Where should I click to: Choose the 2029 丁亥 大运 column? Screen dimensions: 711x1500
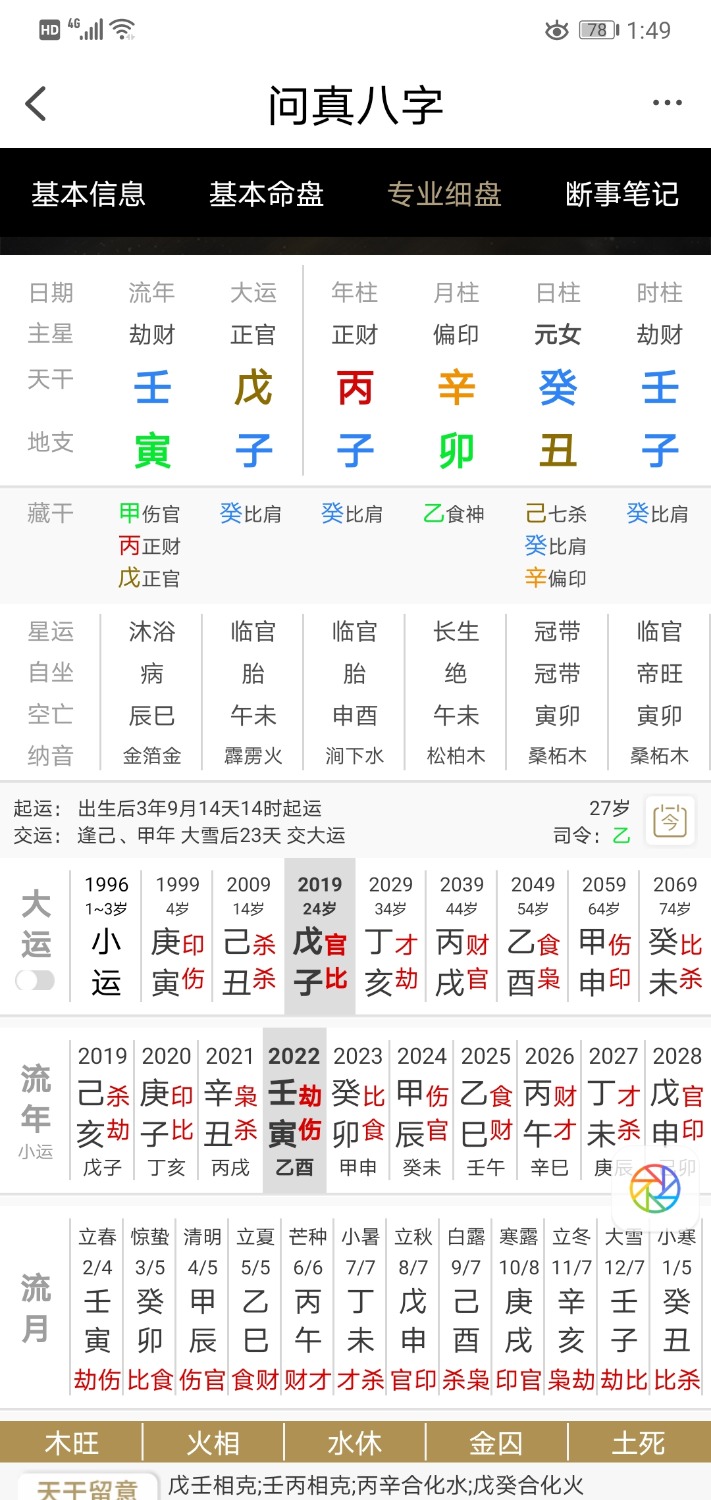click(x=390, y=937)
